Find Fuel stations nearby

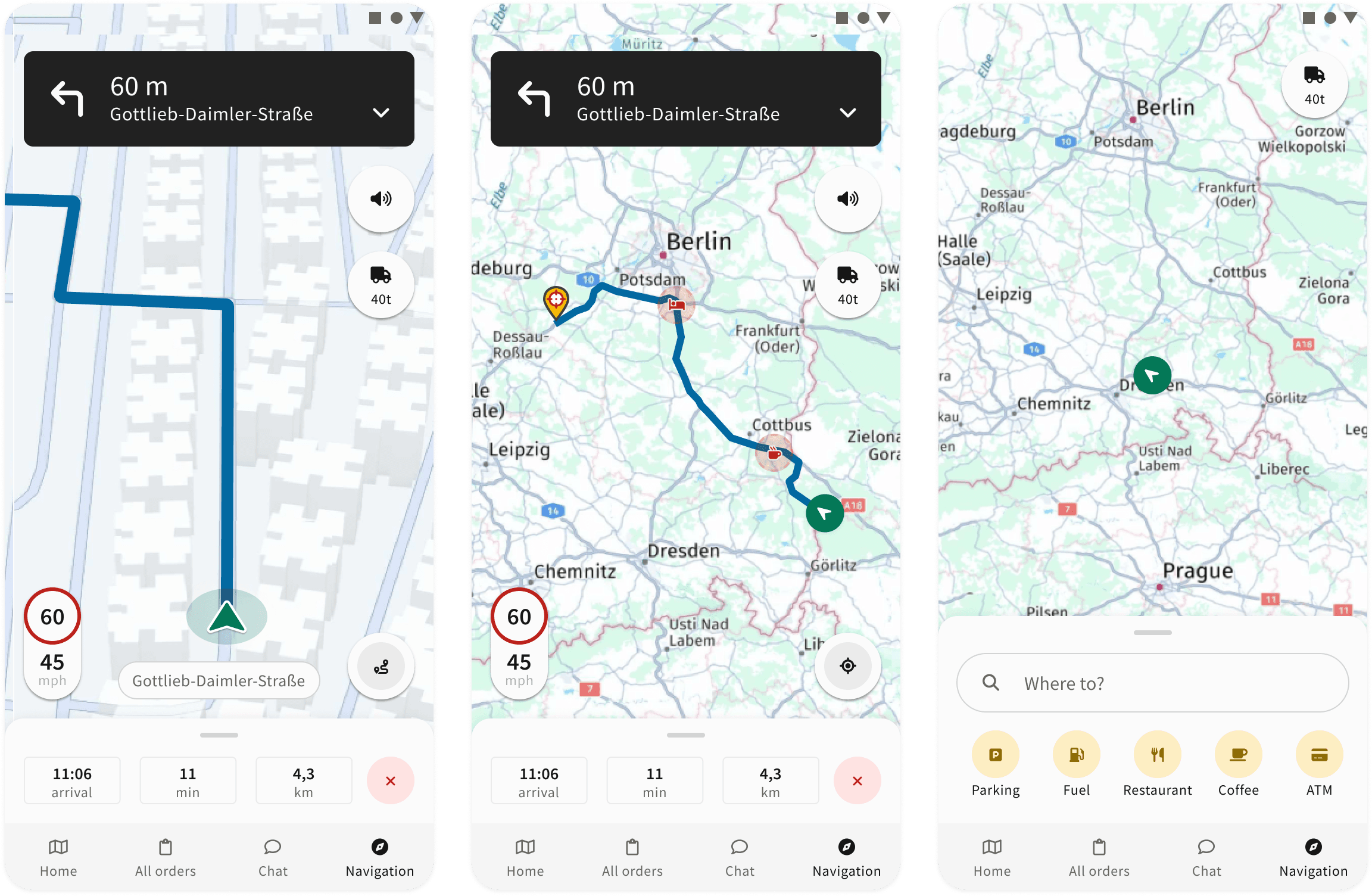pos(1077,764)
